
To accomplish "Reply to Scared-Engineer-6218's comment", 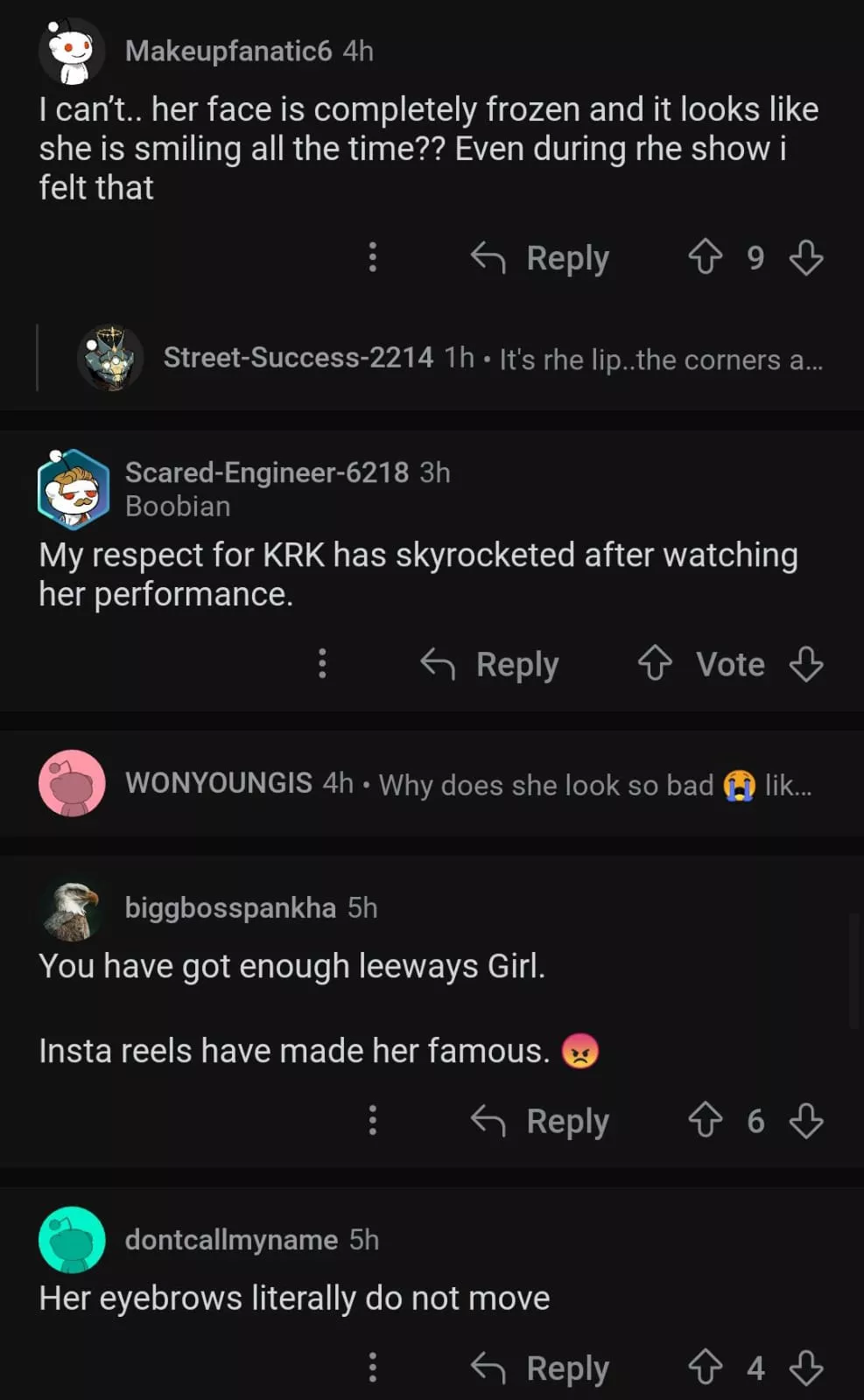I will coord(489,664).
